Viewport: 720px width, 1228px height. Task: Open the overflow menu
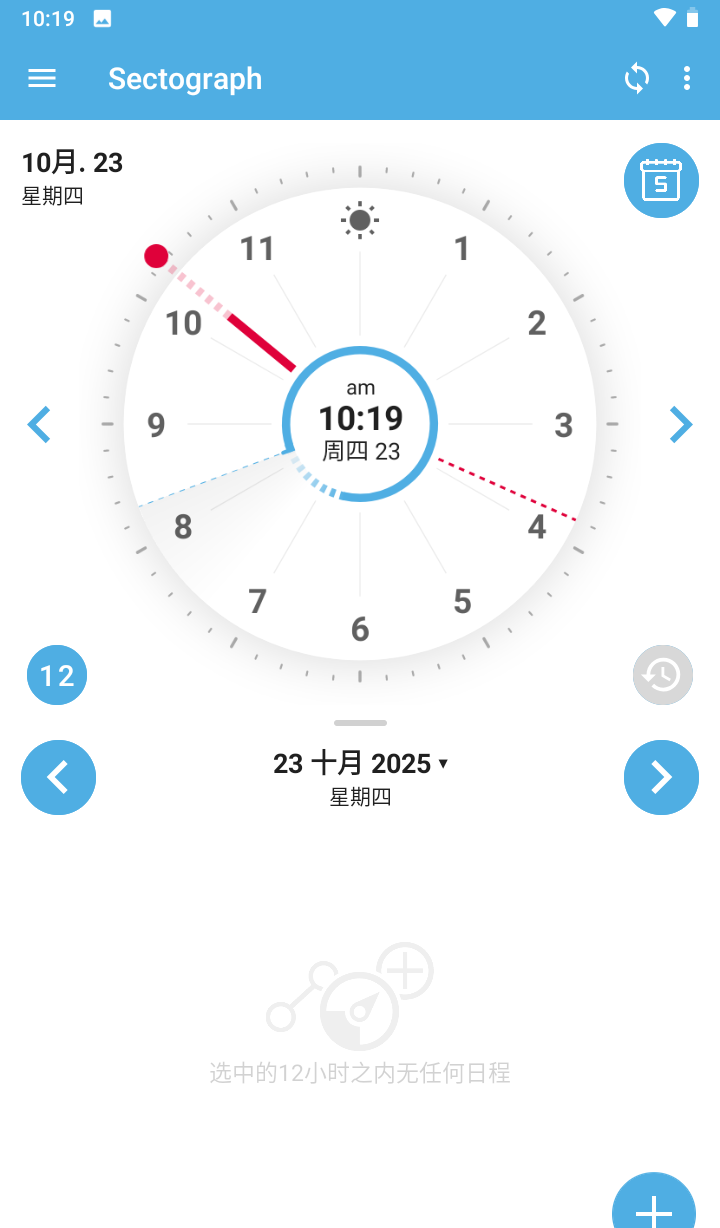[687, 79]
